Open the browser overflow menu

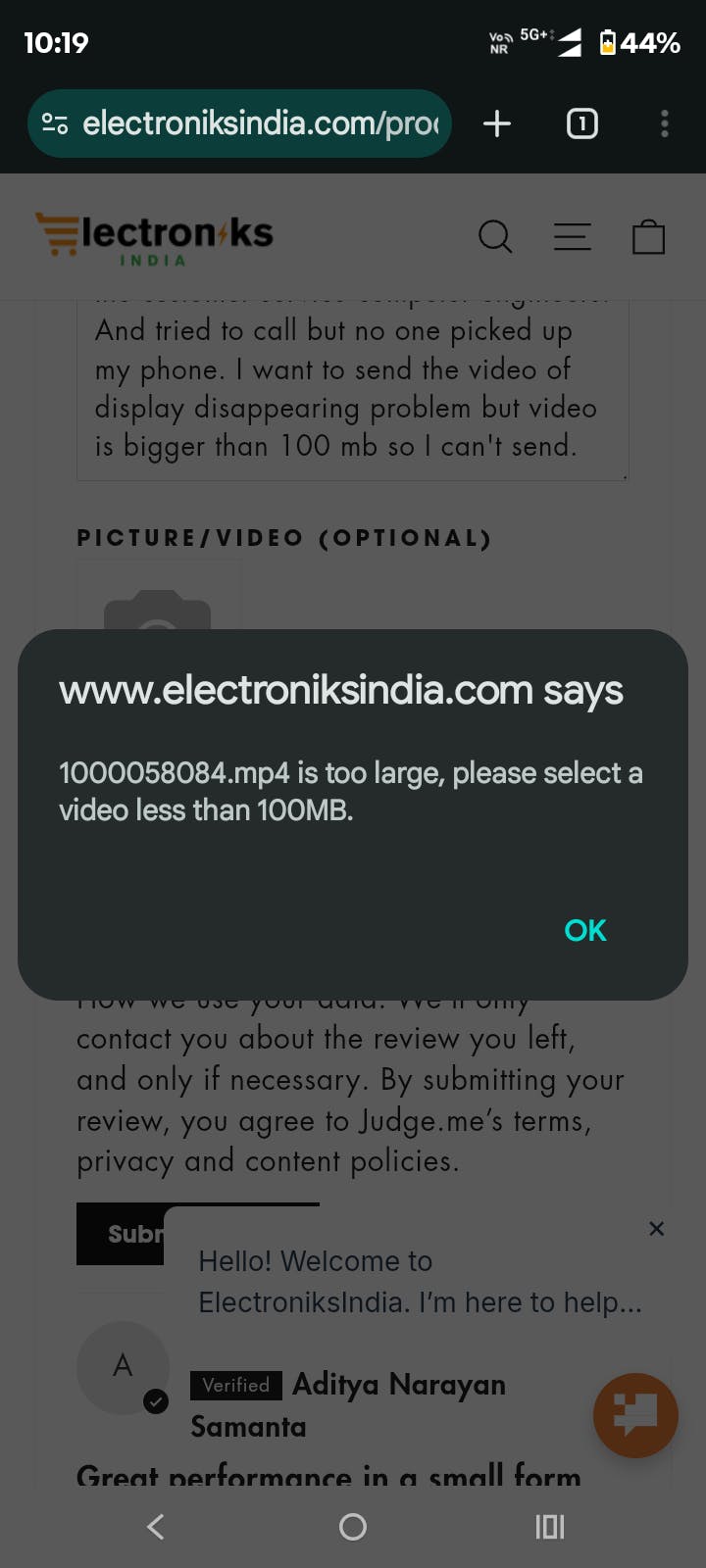[665, 123]
